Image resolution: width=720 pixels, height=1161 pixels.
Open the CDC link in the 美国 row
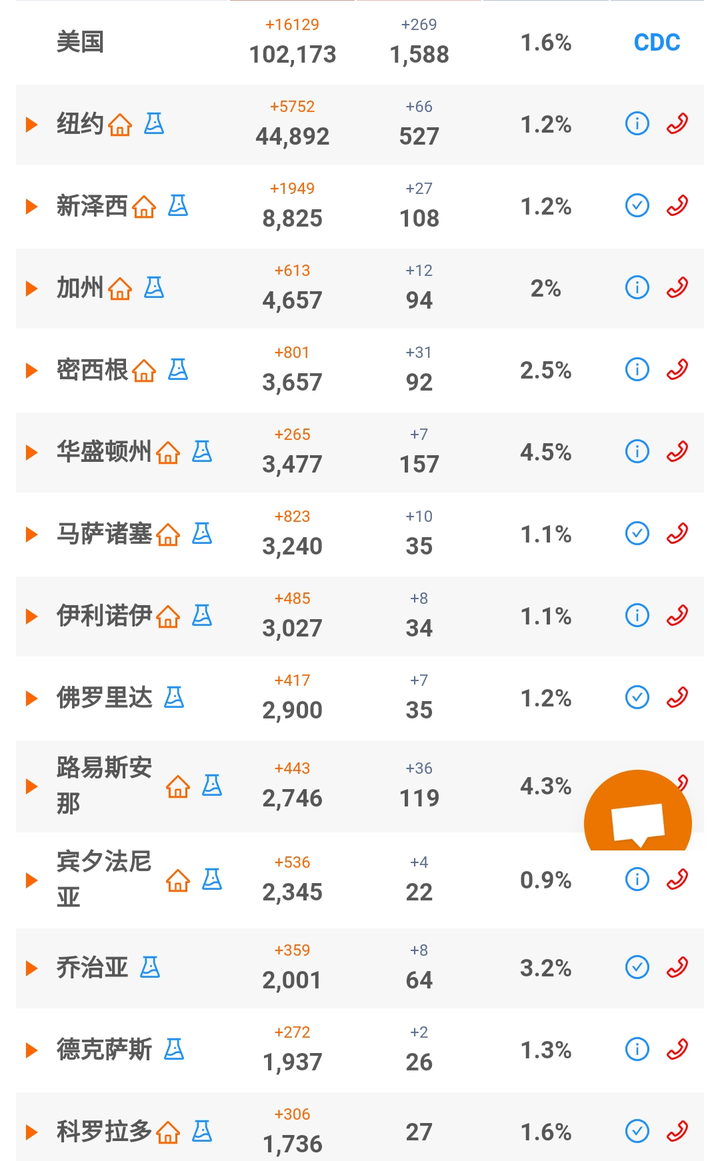click(x=656, y=42)
